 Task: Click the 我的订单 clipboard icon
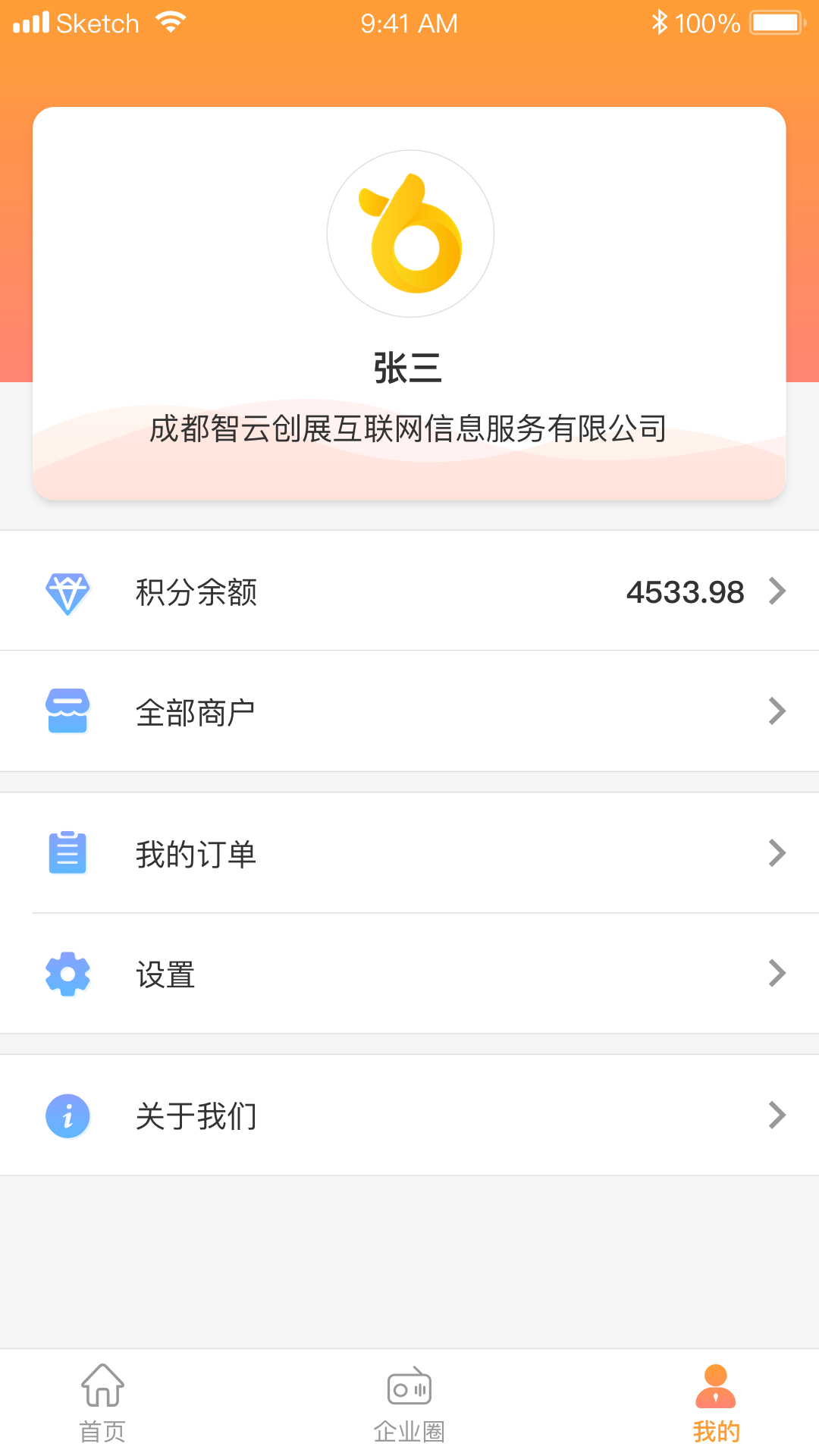coord(67,853)
